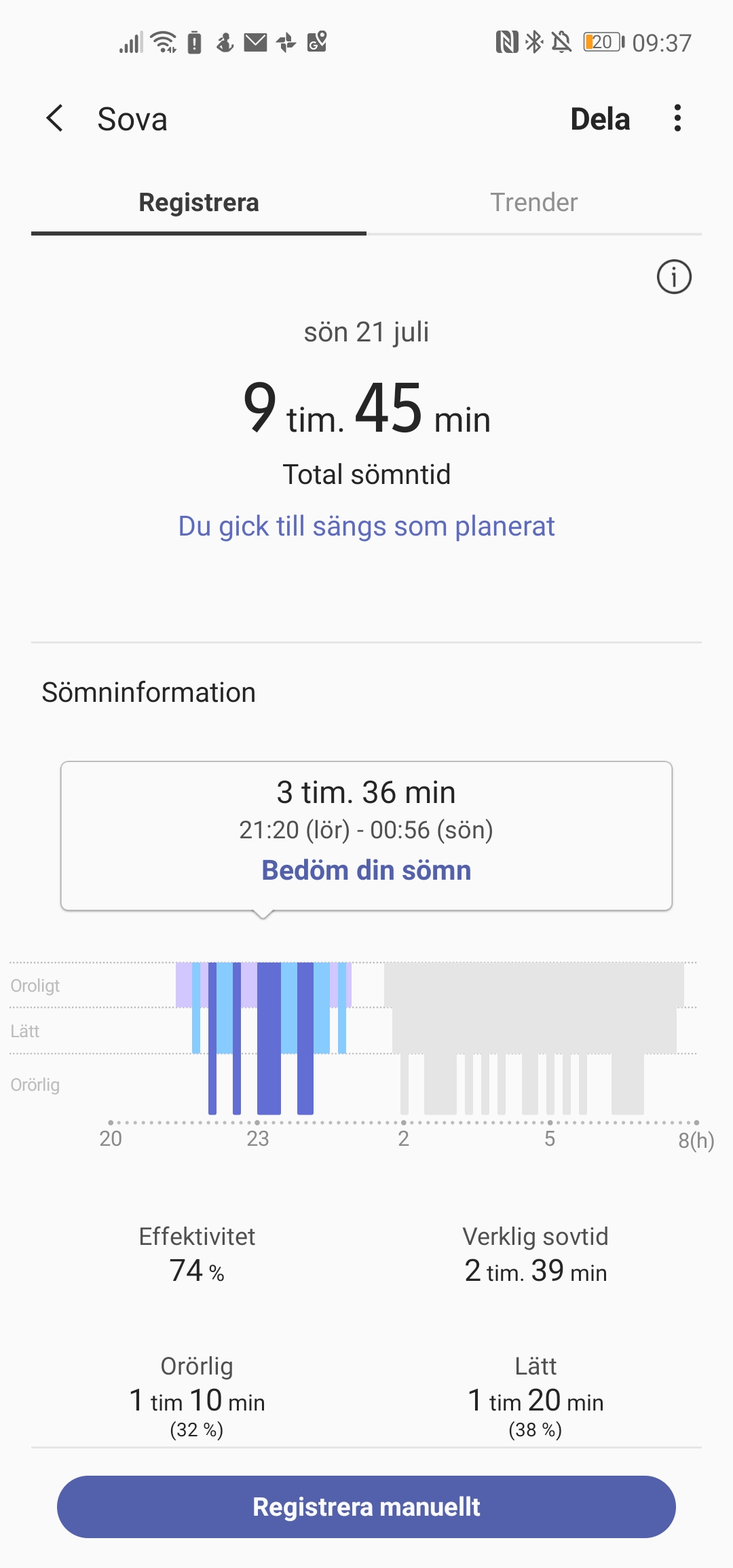Tap the Registrera manuellt button

(x=366, y=1507)
